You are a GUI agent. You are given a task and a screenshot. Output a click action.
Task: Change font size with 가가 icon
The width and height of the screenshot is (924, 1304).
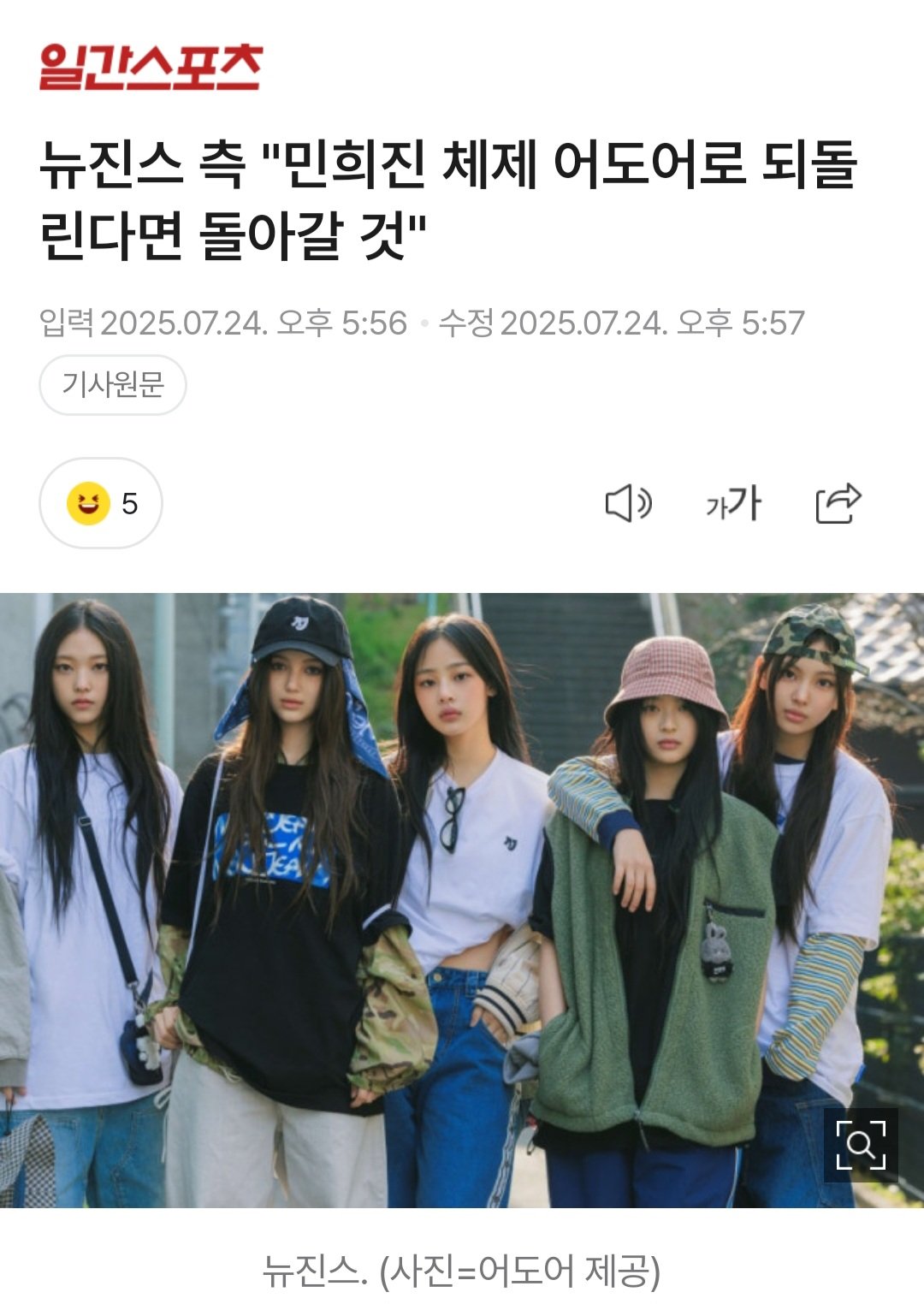pos(733,503)
